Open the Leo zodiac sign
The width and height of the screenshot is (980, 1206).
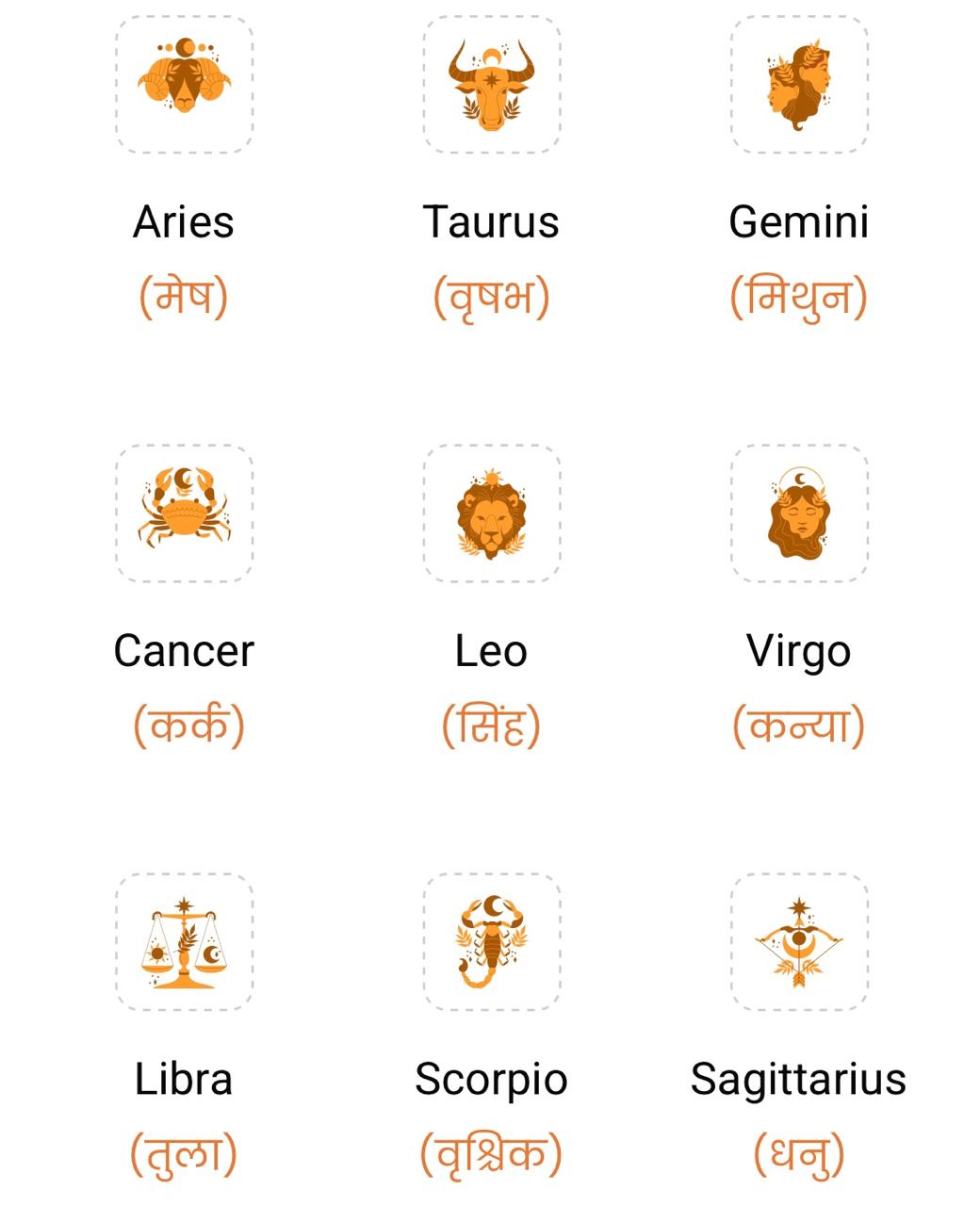[x=491, y=513]
